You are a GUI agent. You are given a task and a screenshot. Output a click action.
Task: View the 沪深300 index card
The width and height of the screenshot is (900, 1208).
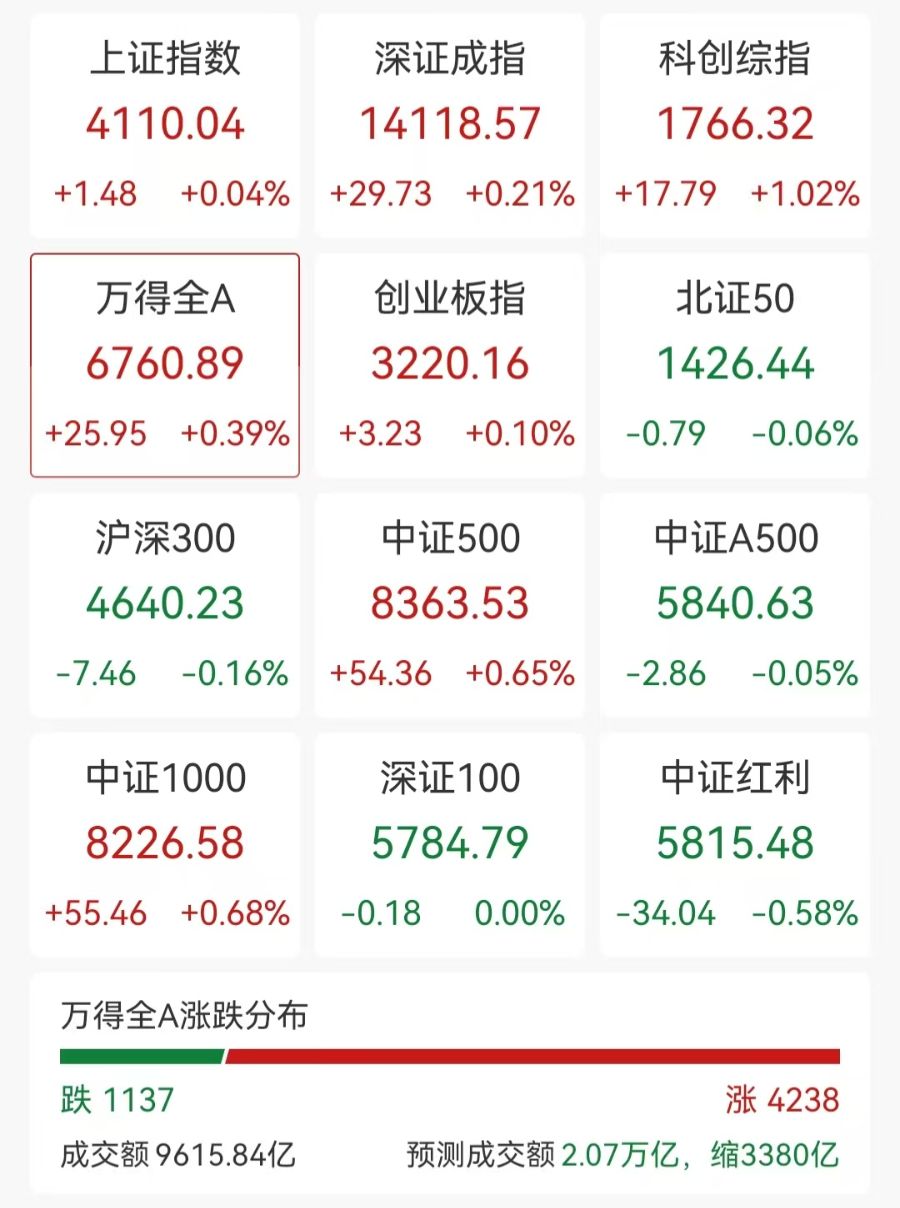point(165,605)
